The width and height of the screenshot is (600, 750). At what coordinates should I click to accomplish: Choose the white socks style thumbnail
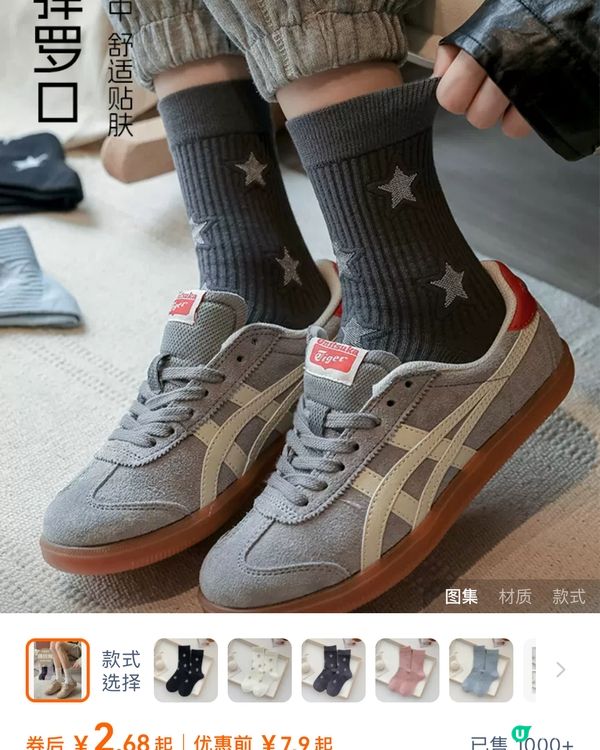259,670
